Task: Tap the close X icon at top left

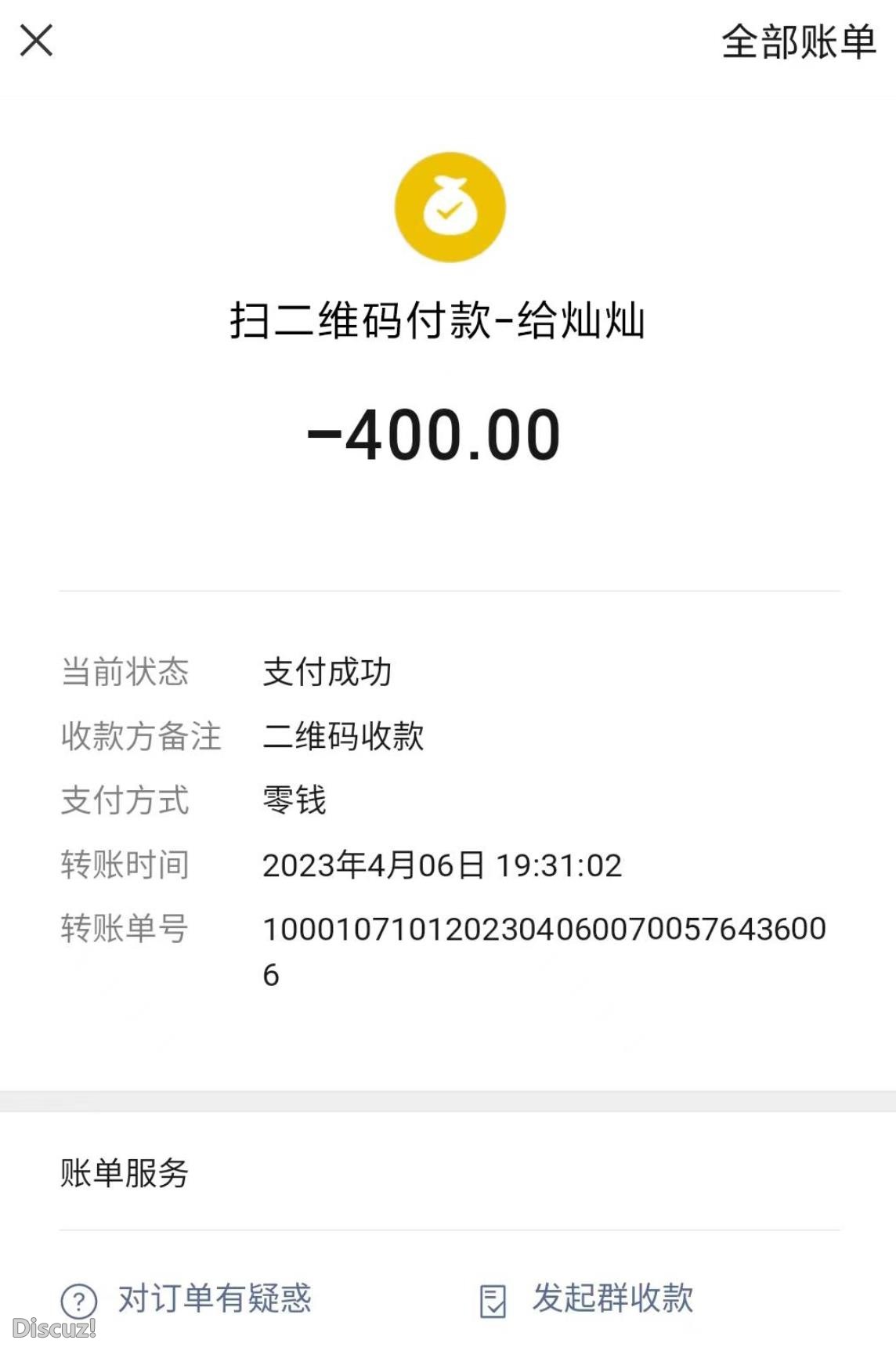Action: pyautogui.click(x=37, y=42)
